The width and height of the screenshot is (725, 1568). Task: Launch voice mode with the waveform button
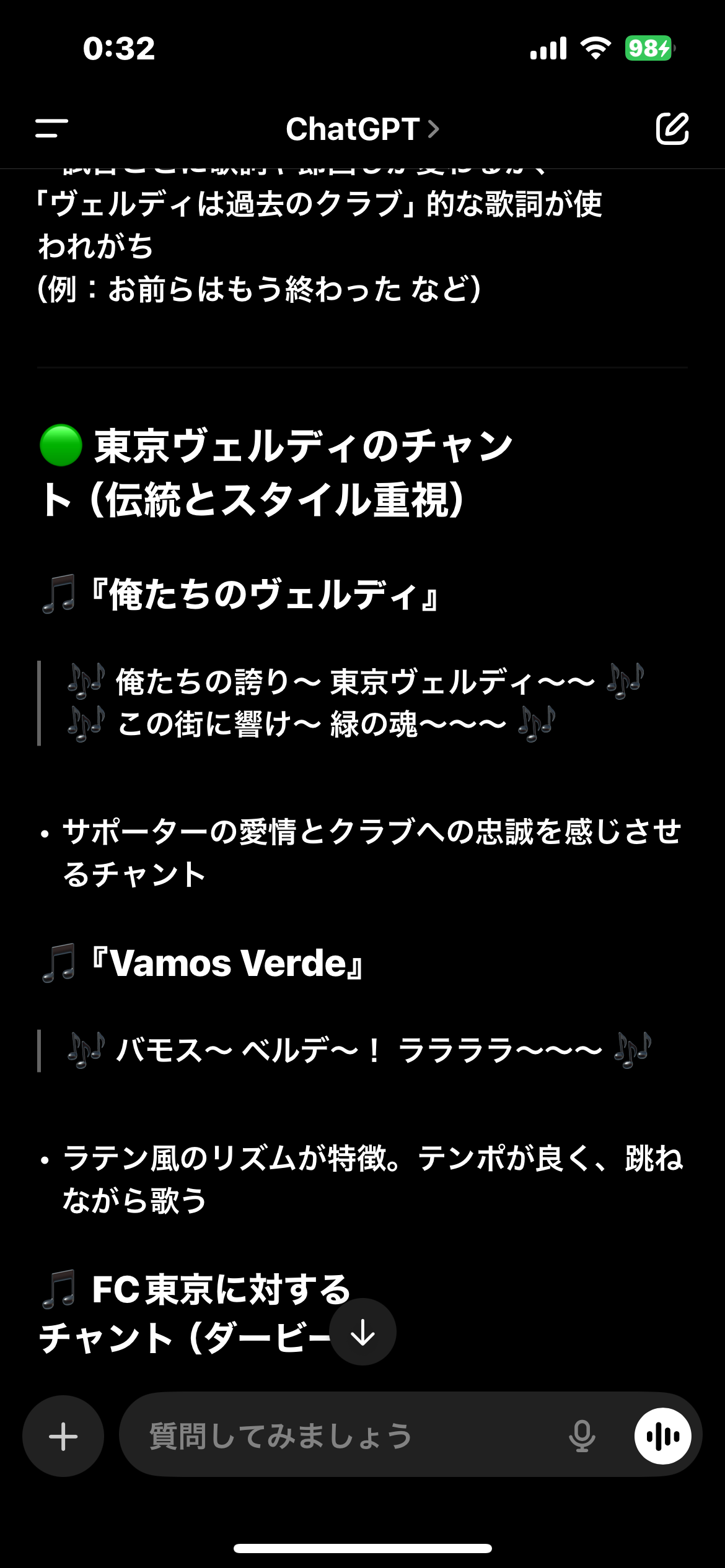point(663,1436)
